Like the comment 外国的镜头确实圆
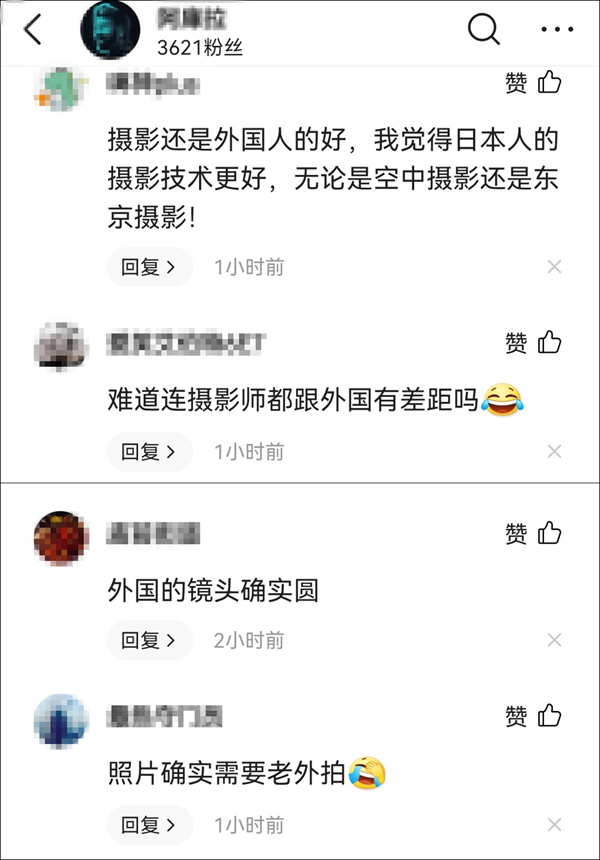Screen dimensions: 600x860 (x=533, y=533)
